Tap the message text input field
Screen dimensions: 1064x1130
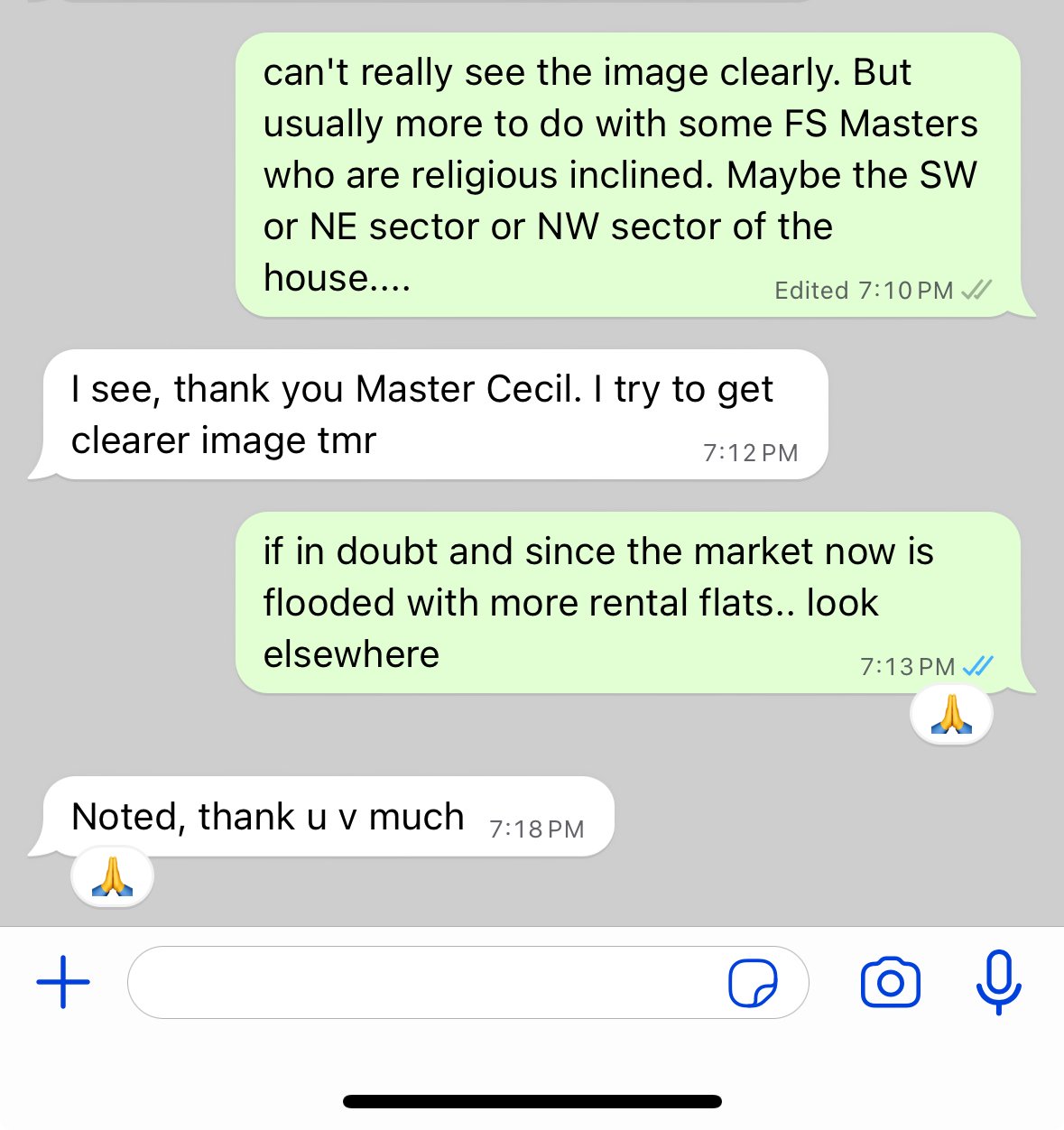click(x=424, y=982)
